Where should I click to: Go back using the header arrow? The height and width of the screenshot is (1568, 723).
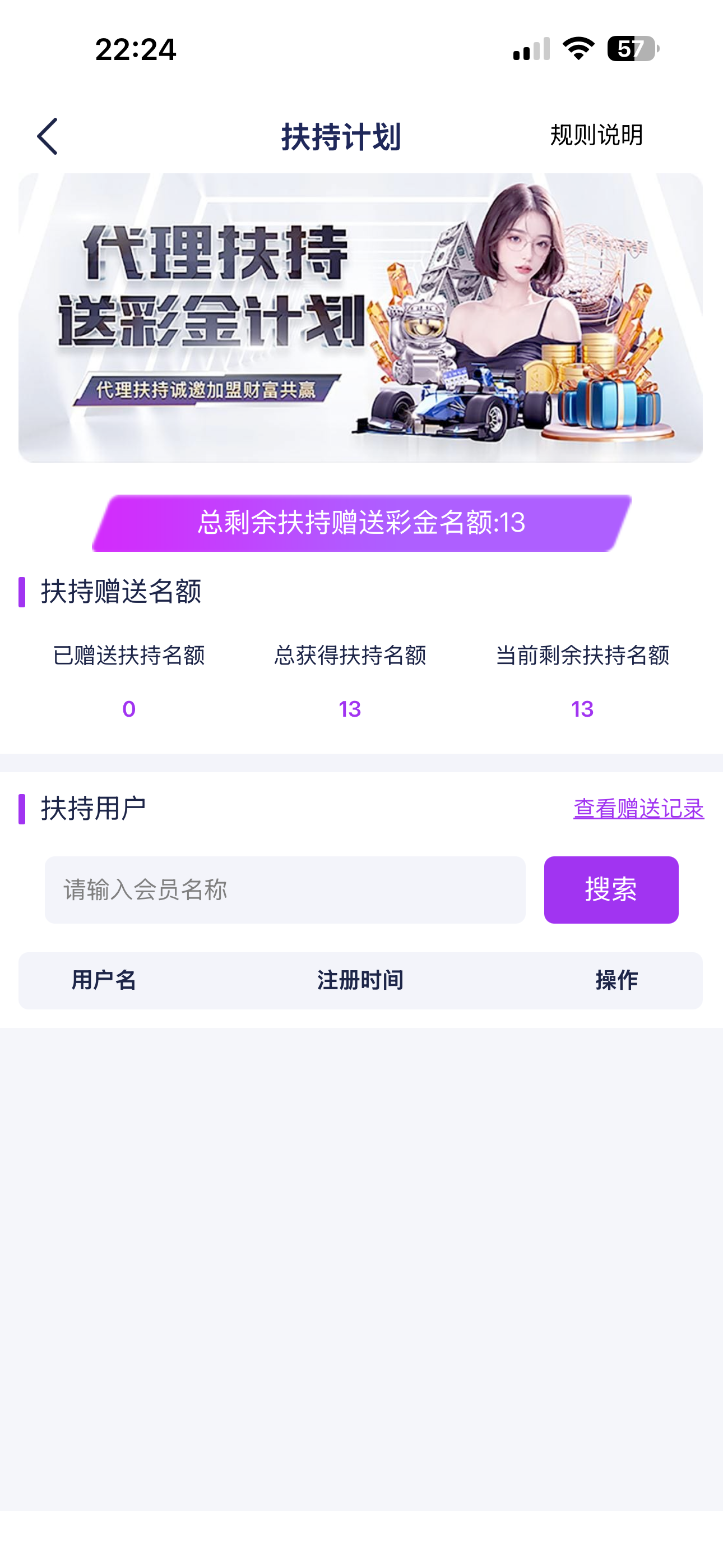(x=48, y=136)
